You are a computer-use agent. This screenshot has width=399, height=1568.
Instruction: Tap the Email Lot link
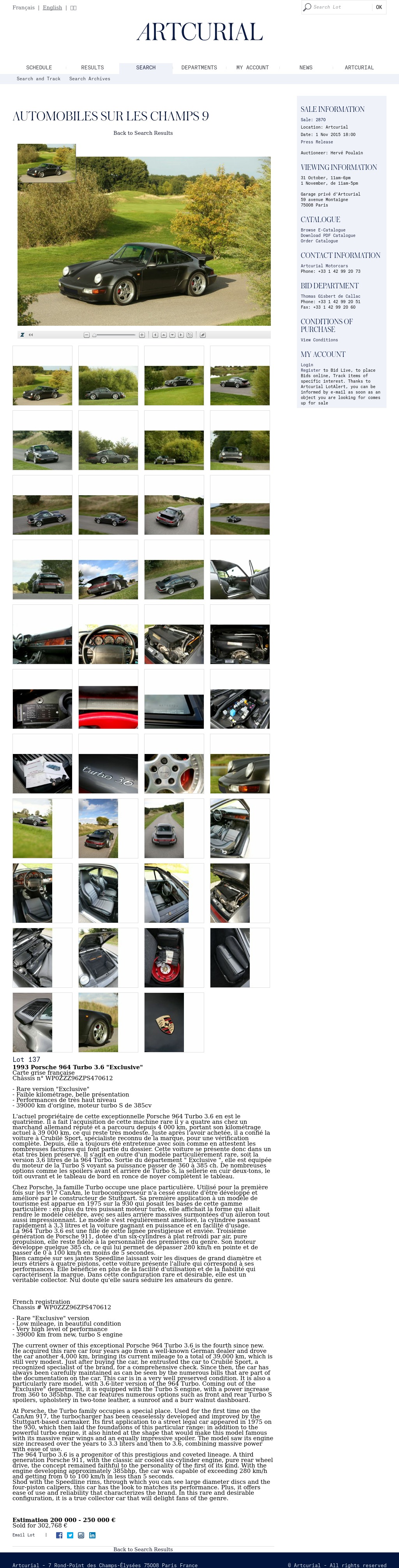24,1534
